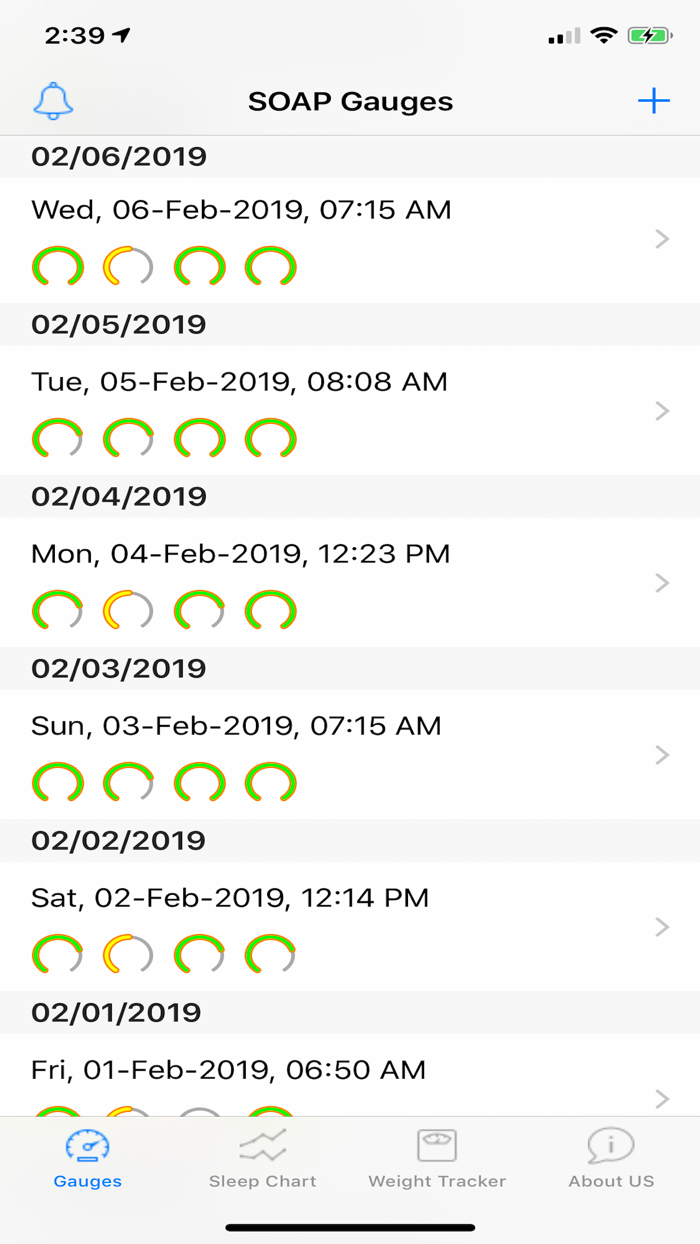
Task: Select the Gauges tab
Action: (88, 1160)
